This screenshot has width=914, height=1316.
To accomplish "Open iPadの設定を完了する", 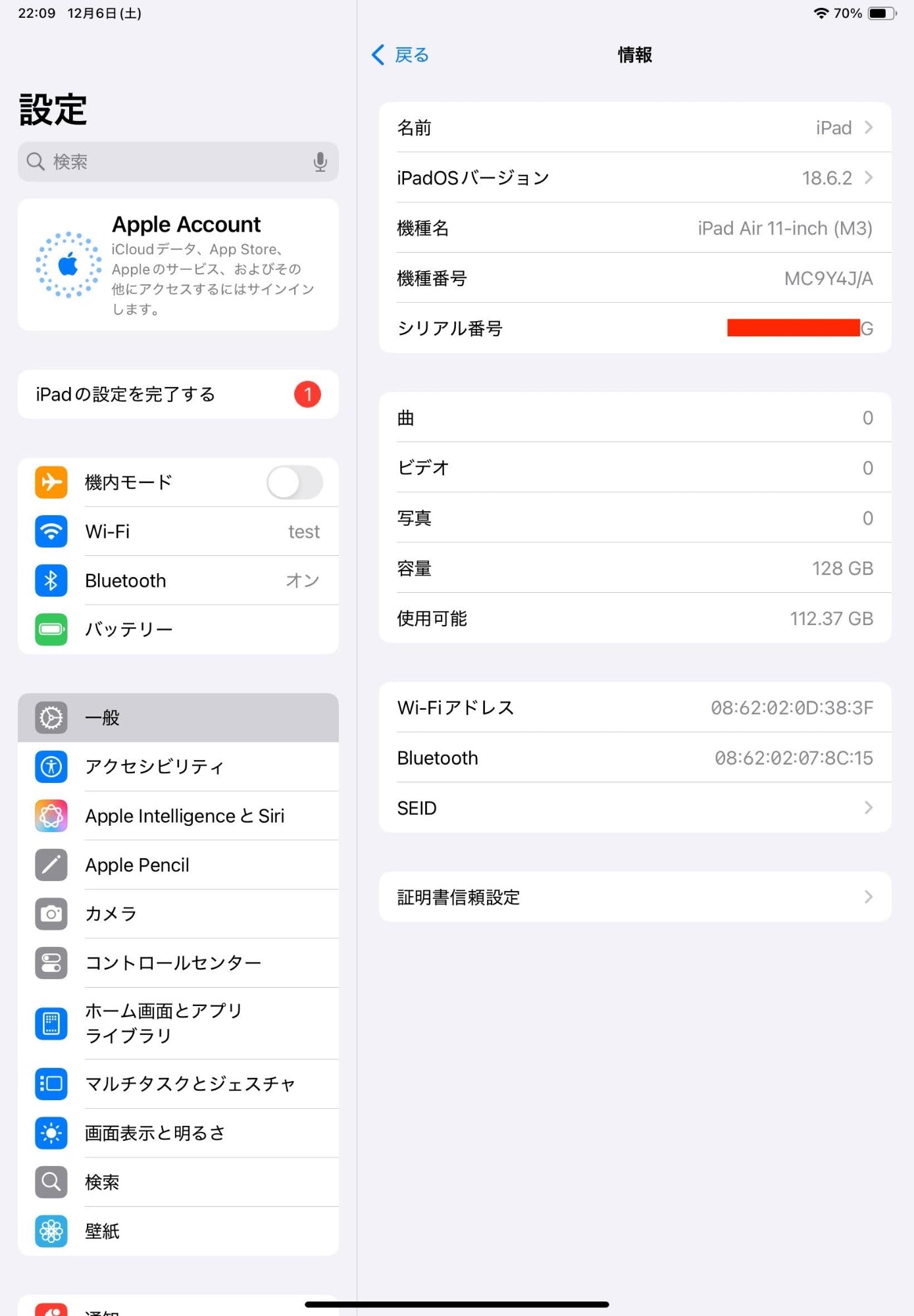I will click(x=178, y=394).
